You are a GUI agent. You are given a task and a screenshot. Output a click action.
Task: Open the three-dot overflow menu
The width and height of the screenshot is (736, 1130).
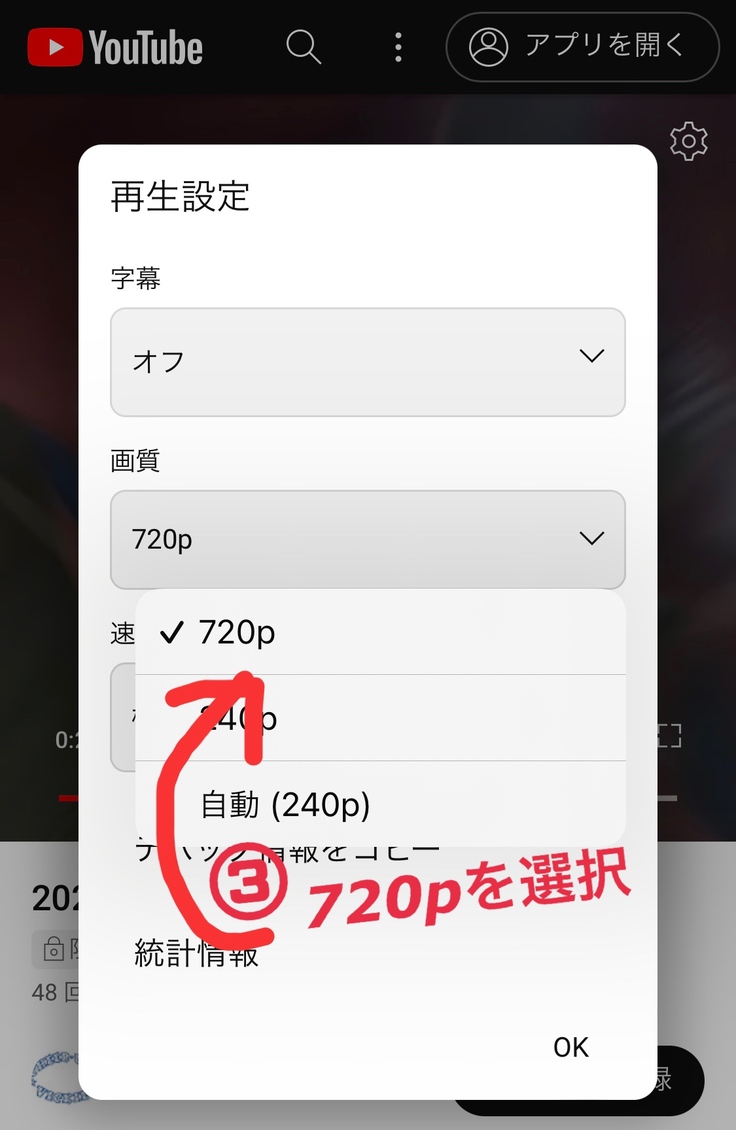pos(398,46)
